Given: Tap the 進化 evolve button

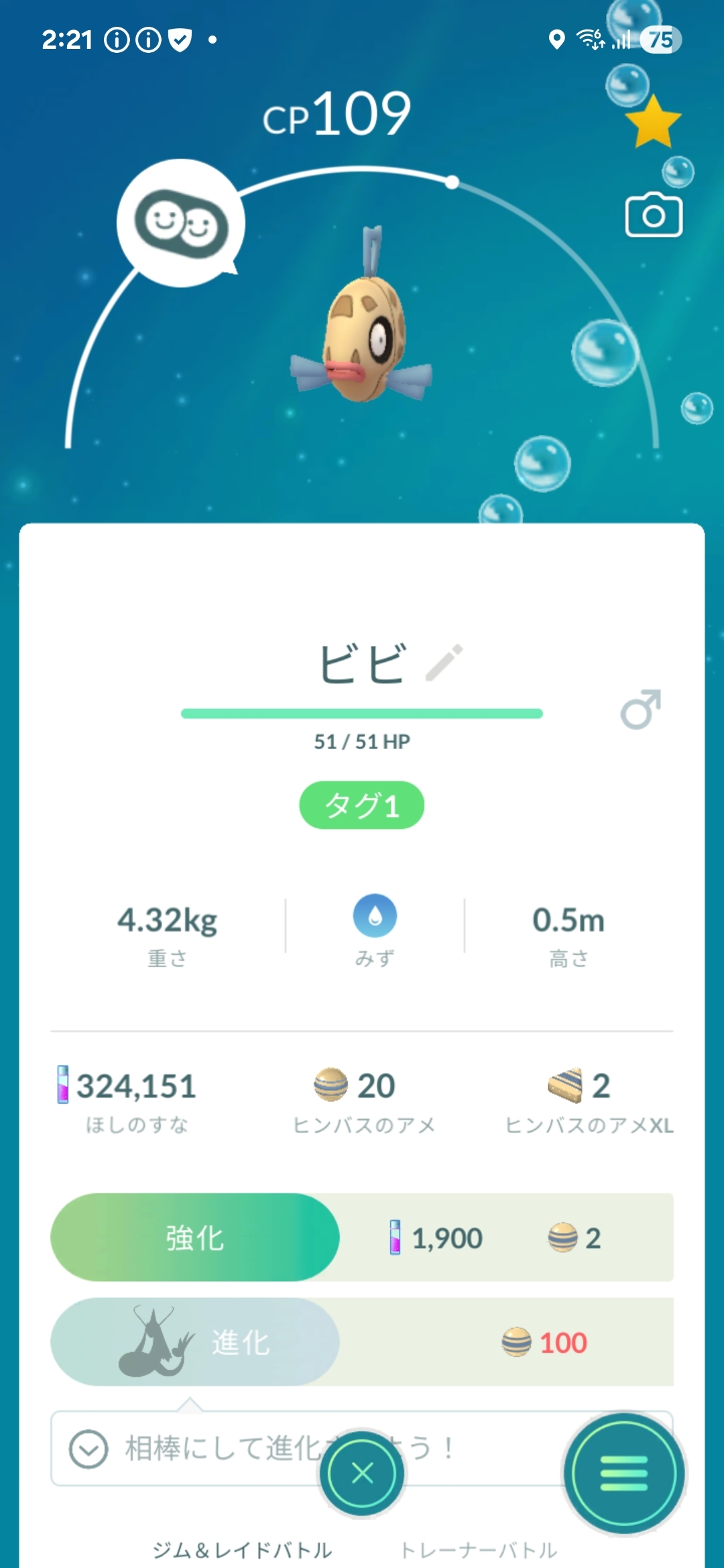Looking at the screenshot, I should [x=195, y=1342].
